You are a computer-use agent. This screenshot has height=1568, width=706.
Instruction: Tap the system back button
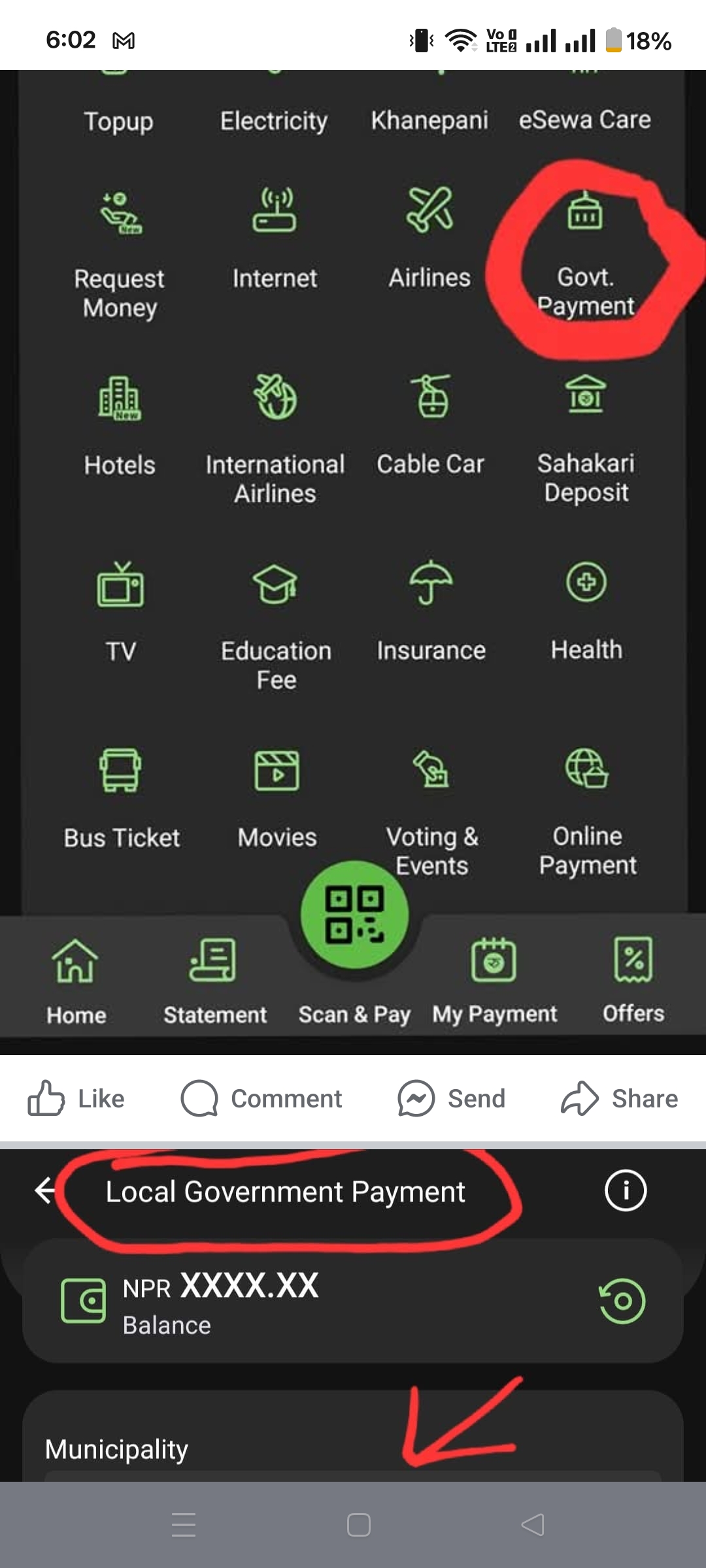pyautogui.click(x=533, y=1525)
